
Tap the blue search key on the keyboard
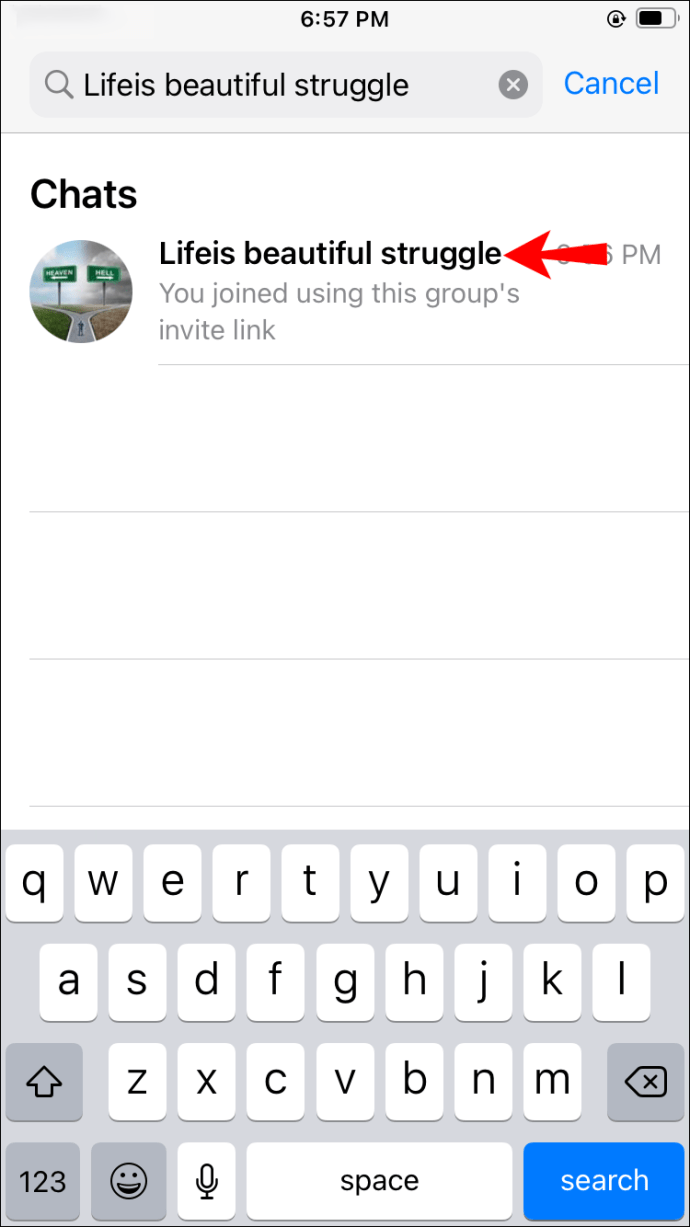tap(604, 1180)
